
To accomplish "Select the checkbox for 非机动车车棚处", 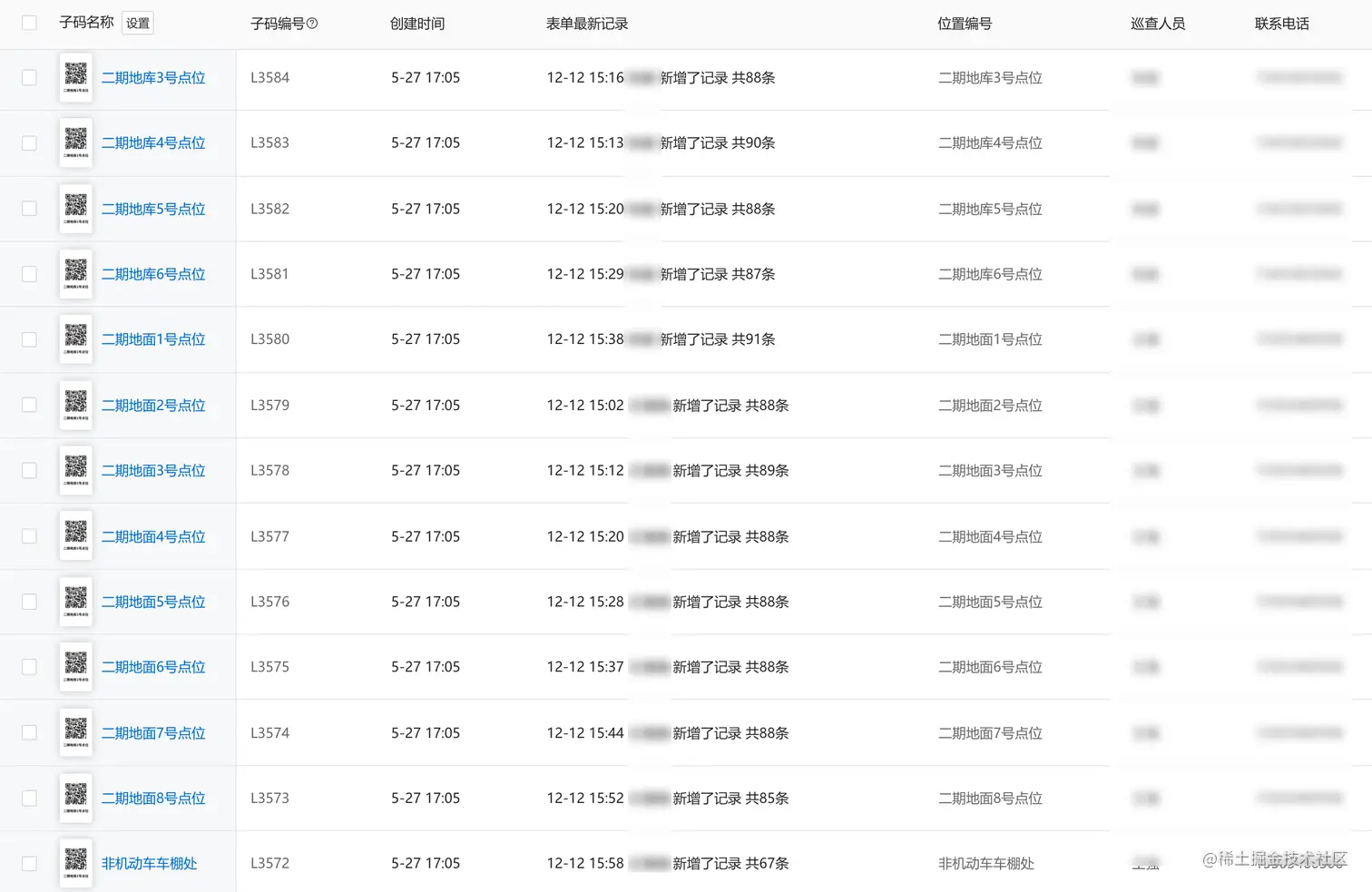I will [x=29, y=864].
